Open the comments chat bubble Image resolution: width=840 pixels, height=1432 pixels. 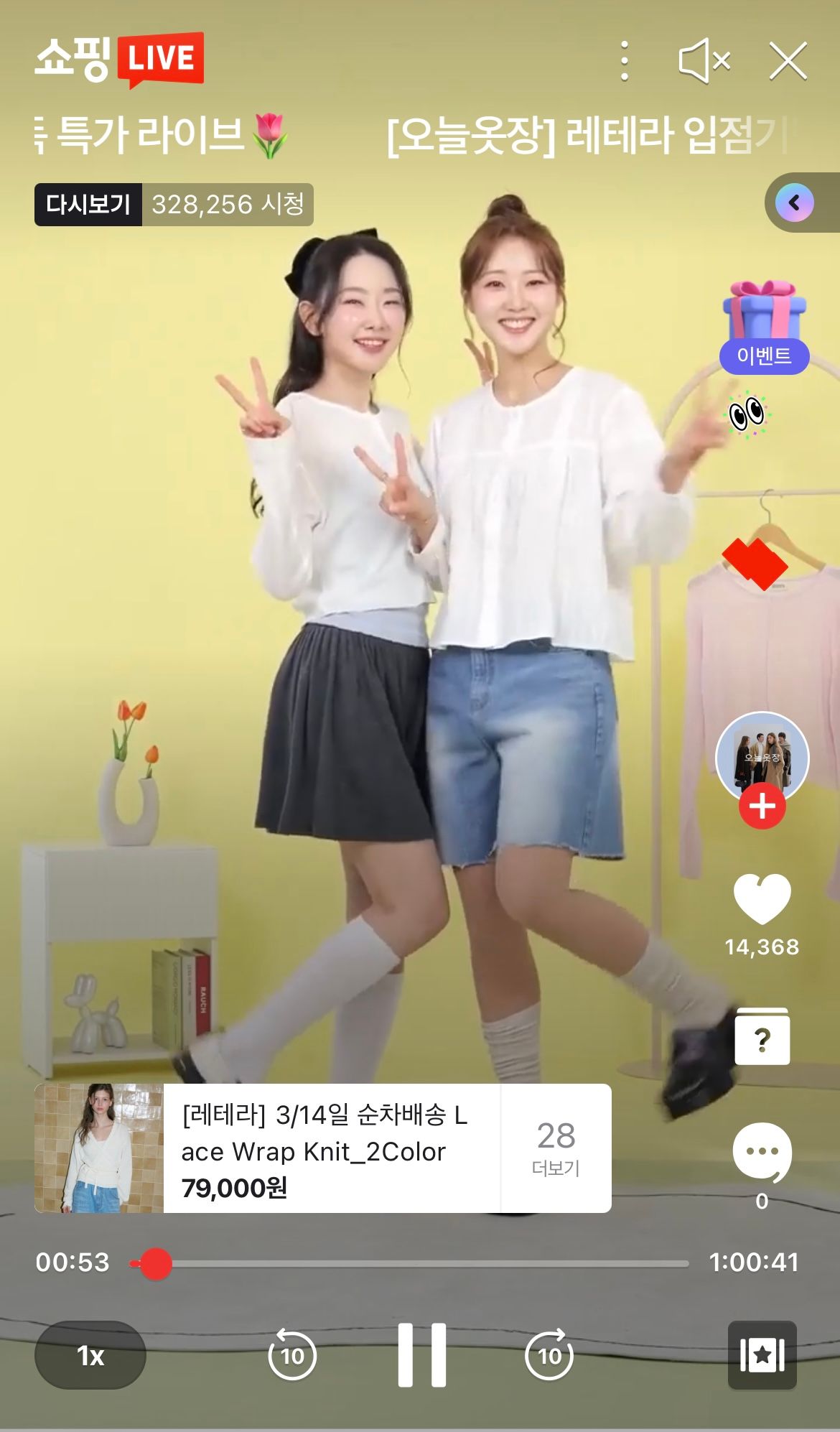coord(762,1153)
